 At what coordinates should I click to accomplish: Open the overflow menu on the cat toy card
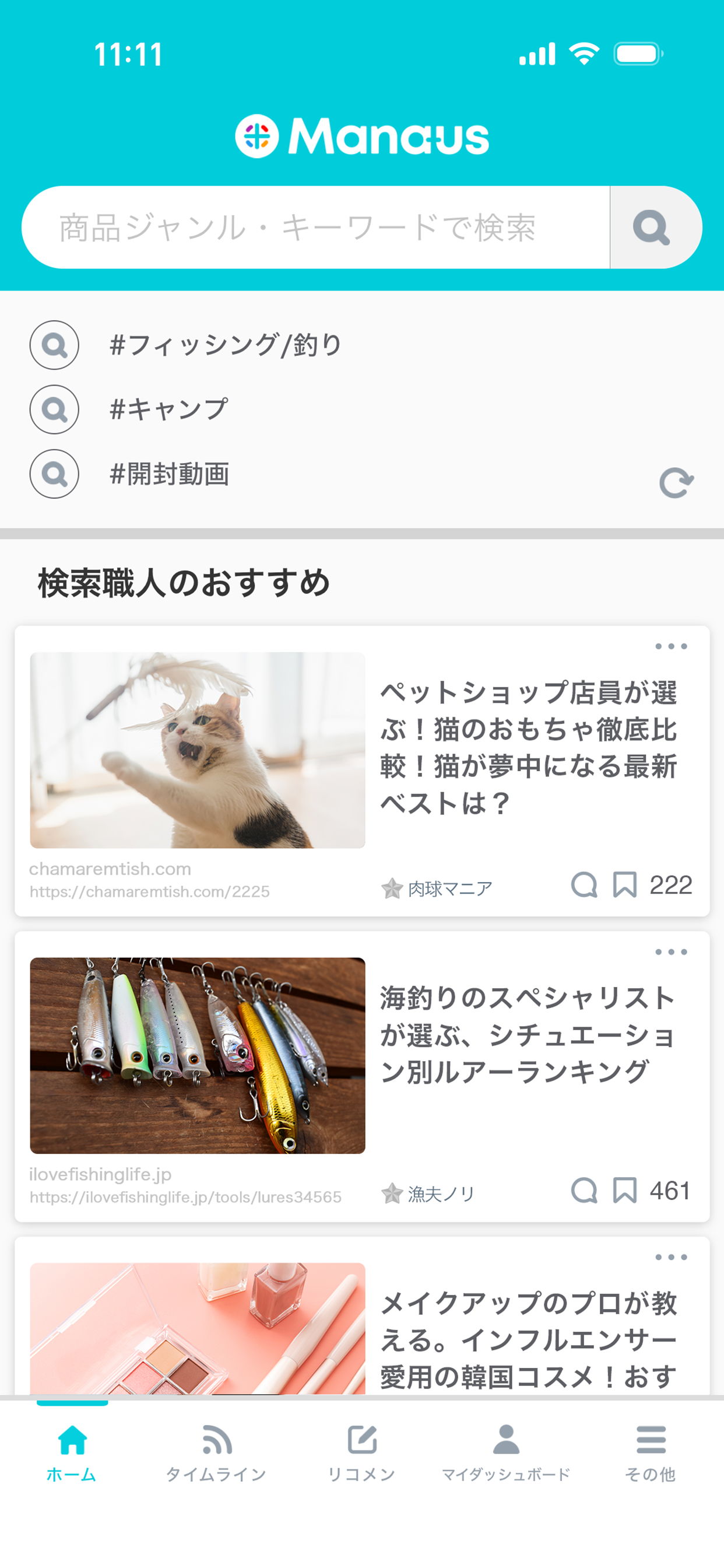pyautogui.click(x=670, y=646)
